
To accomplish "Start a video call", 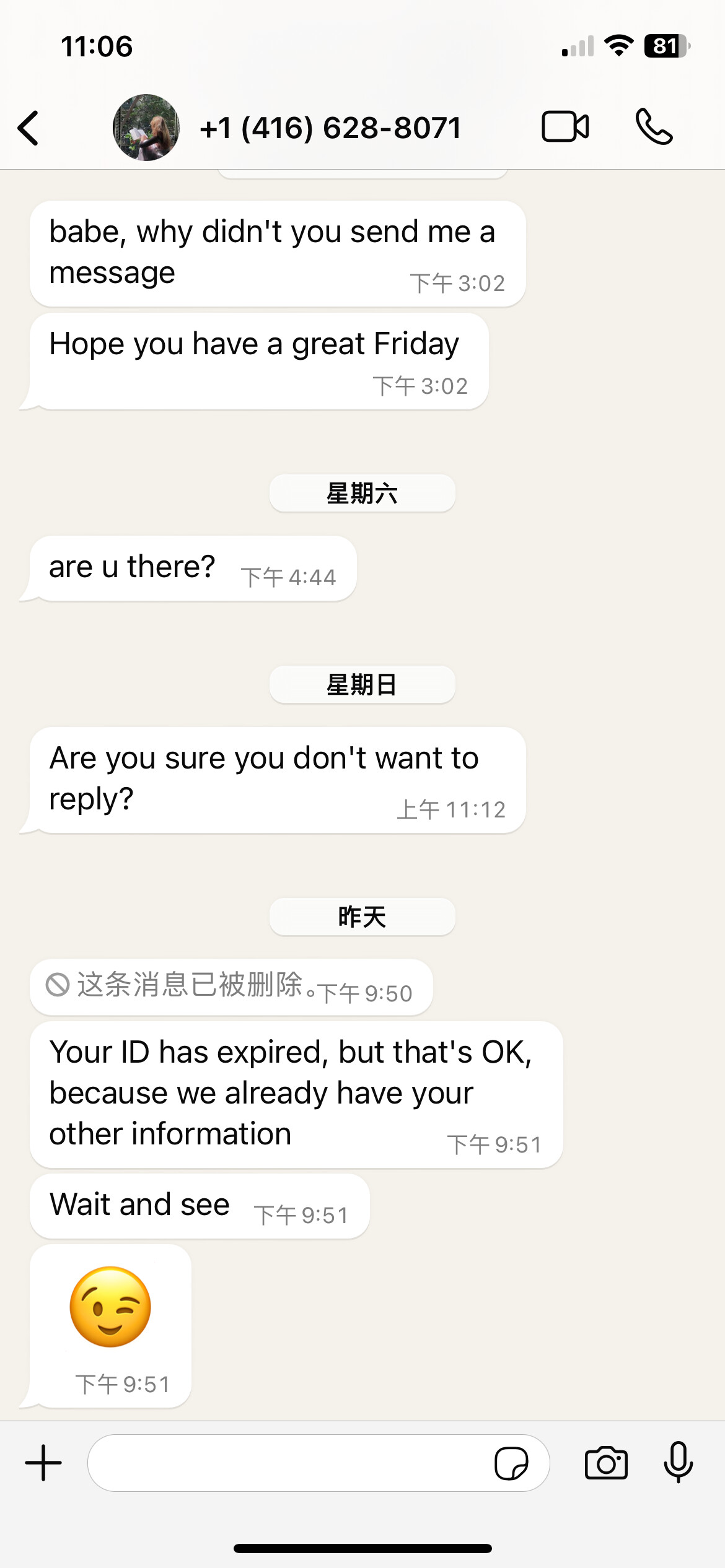I will [x=565, y=127].
